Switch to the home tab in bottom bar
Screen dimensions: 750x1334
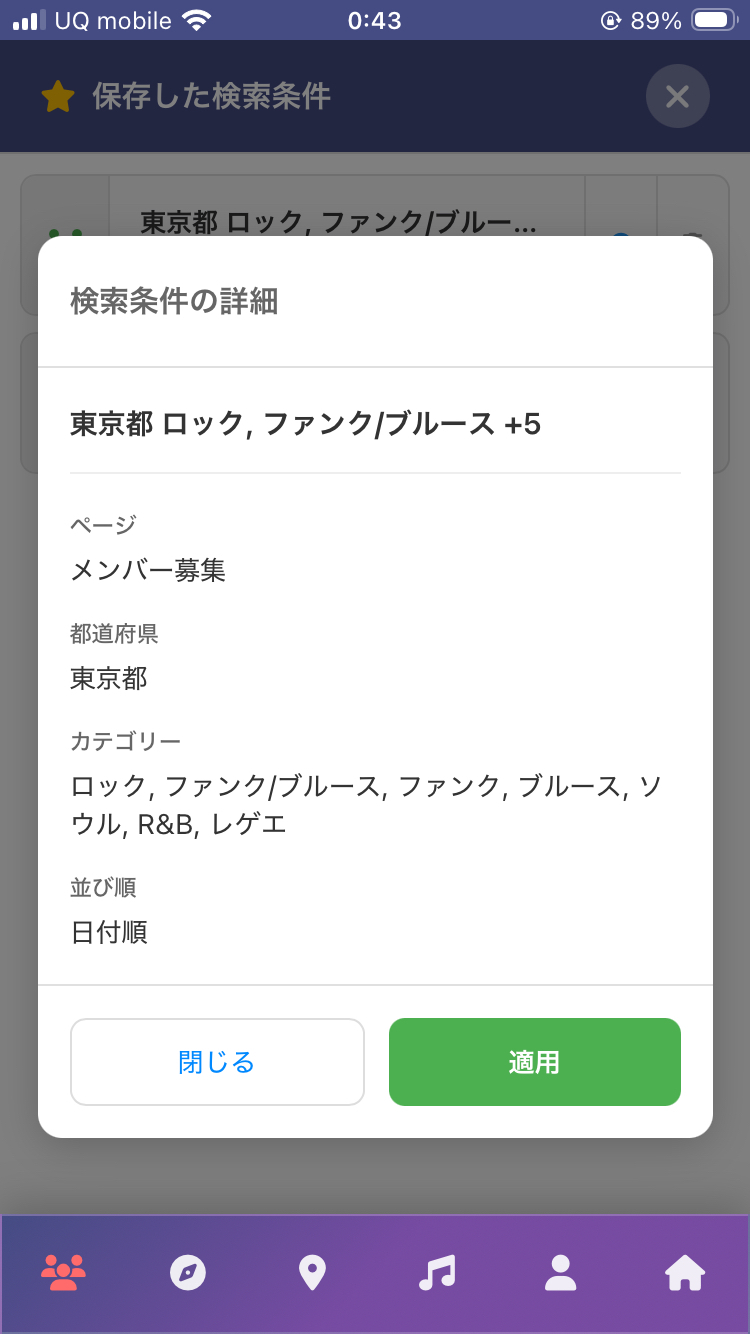(x=685, y=1273)
